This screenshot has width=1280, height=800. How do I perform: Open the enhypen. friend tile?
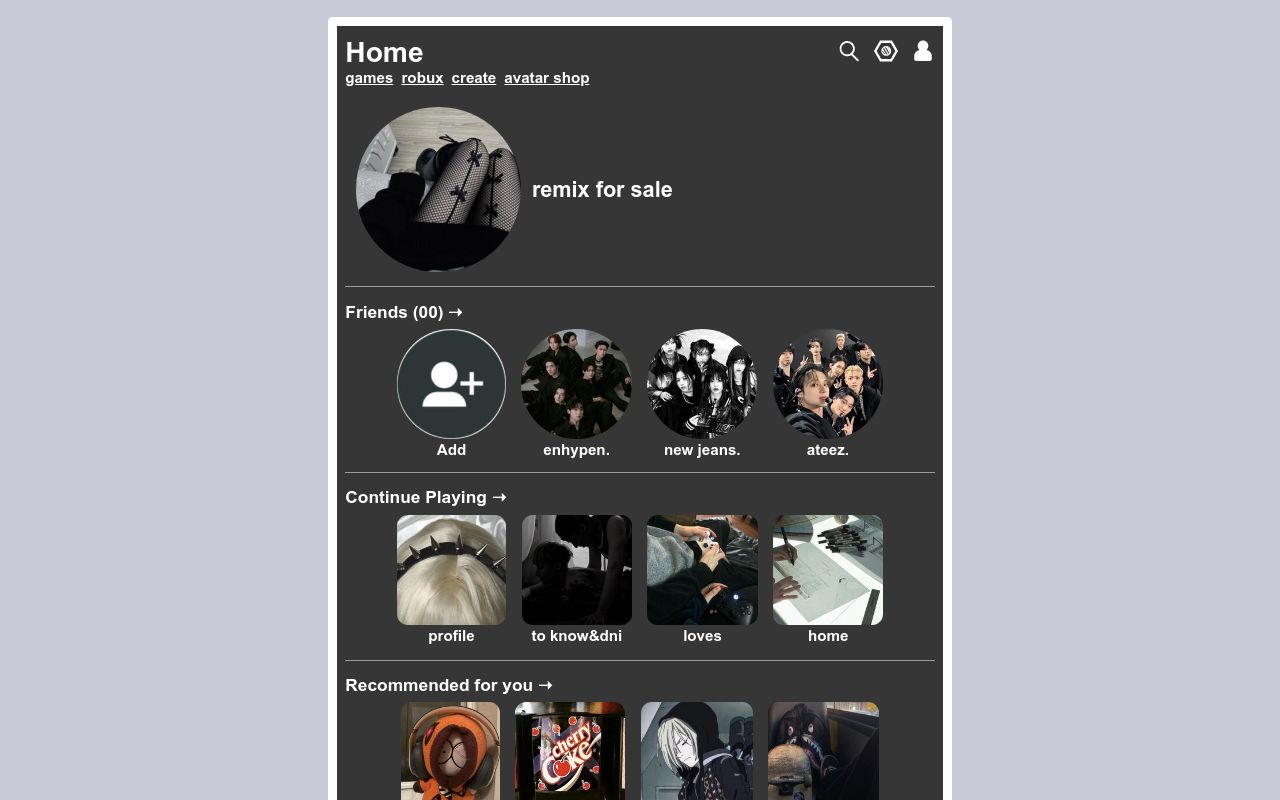pyautogui.click(x=576, y=384)
